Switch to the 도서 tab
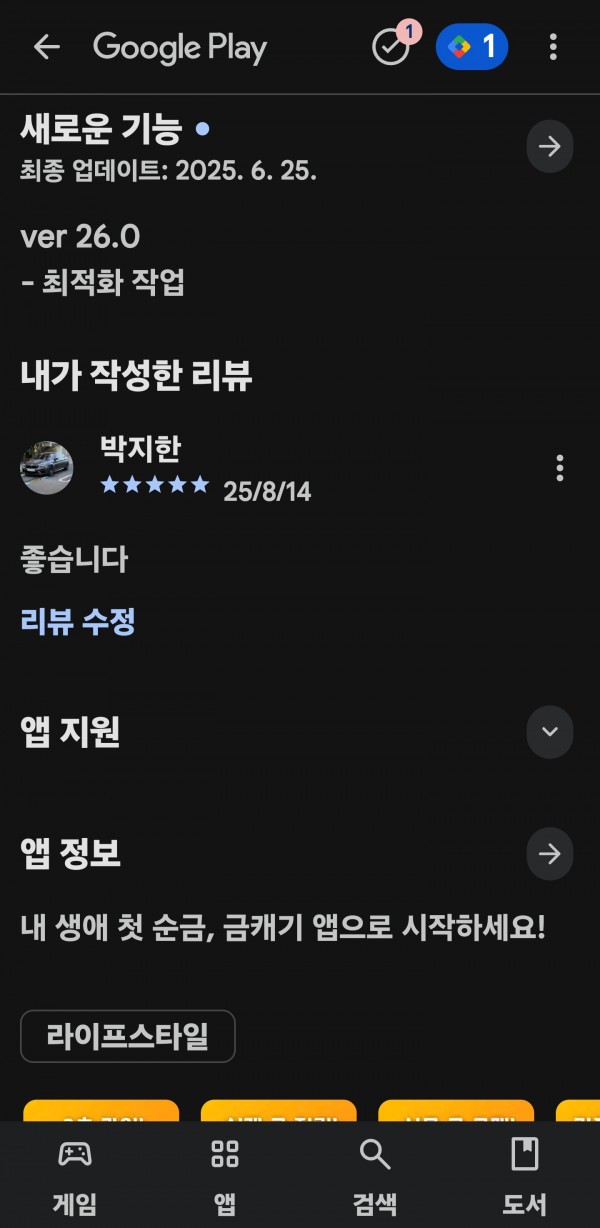The image size is (600, 1228). click(x=525, y=1176)
